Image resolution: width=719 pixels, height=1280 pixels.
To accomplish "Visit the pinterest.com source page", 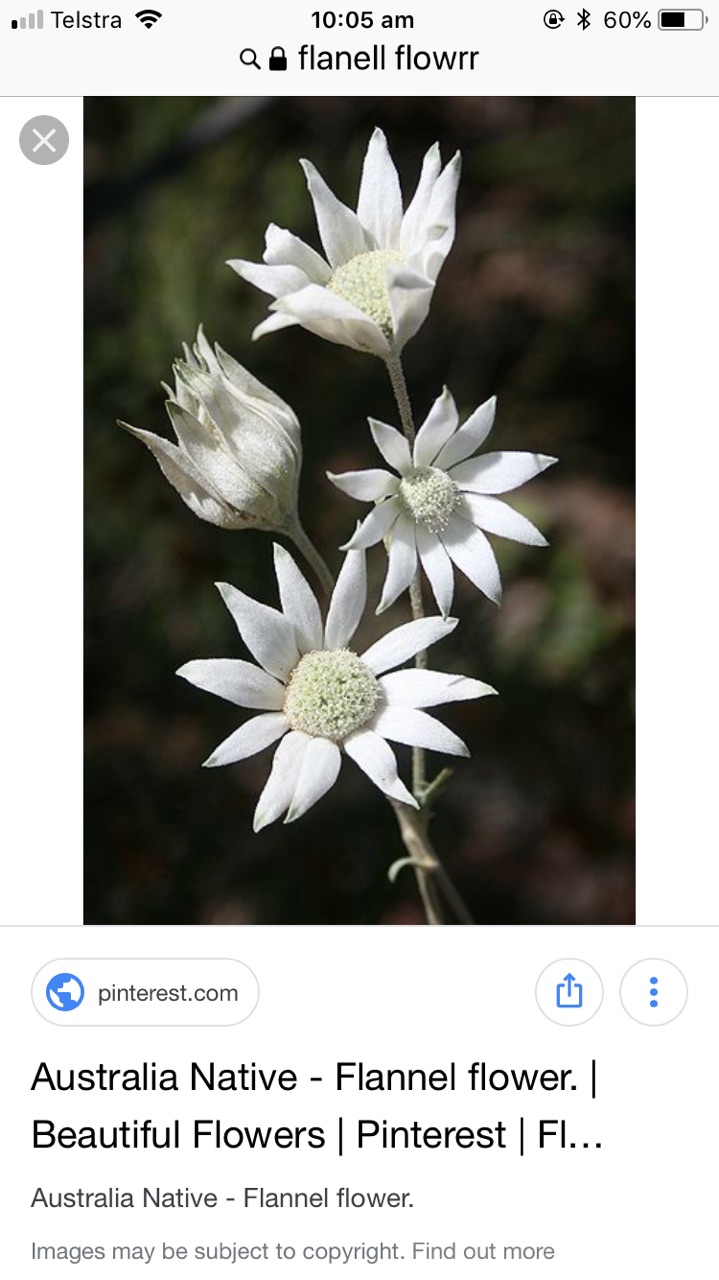I will pyautogui.click(x=145, y=993).
